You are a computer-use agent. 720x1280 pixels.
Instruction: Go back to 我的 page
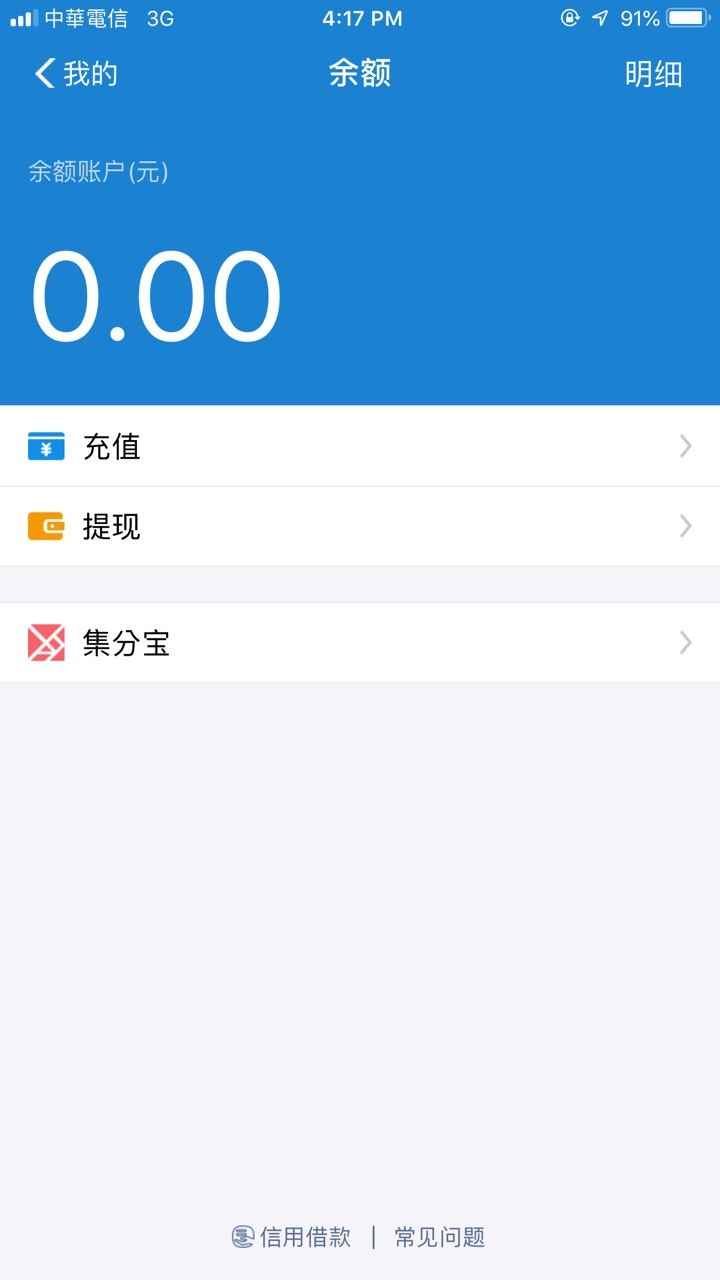76,74
